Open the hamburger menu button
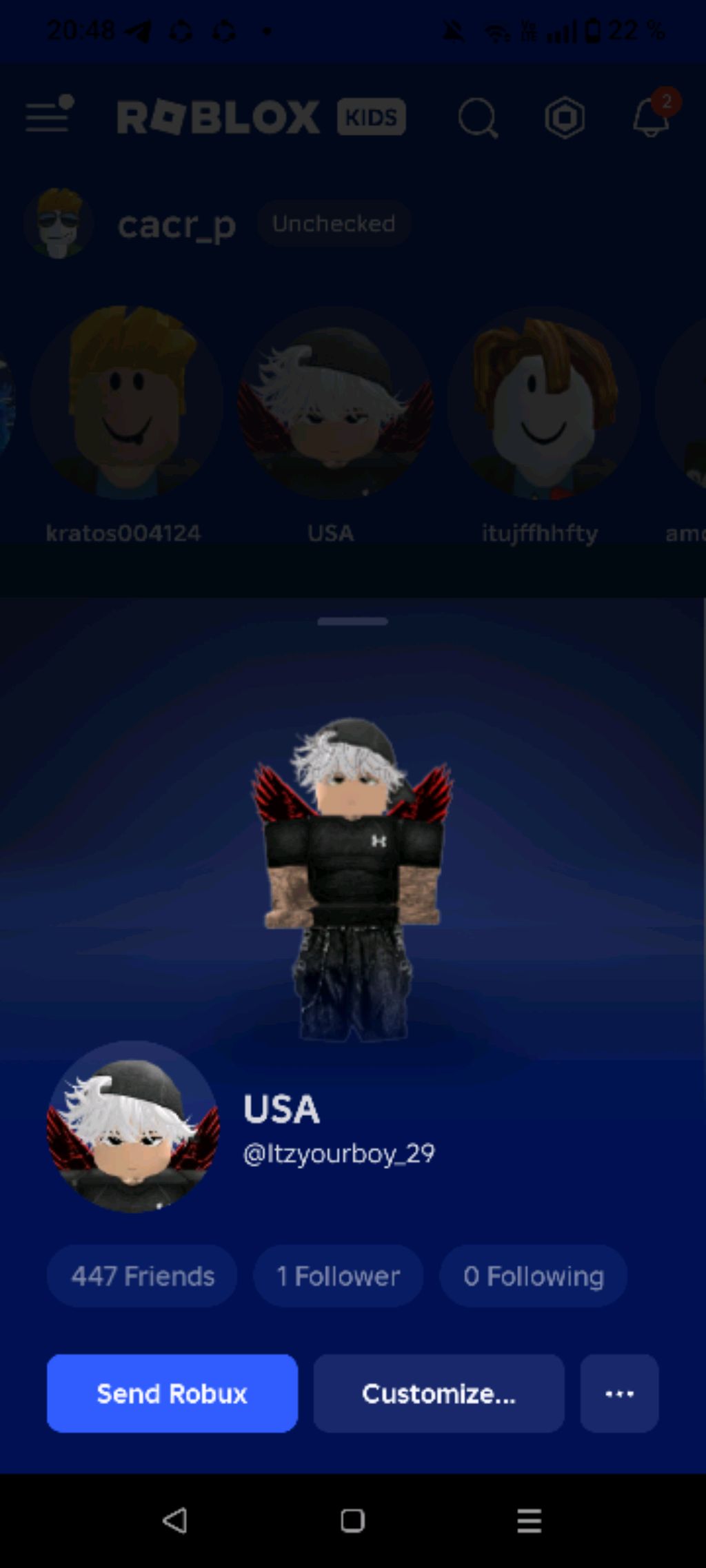 [x=49, y=114]
